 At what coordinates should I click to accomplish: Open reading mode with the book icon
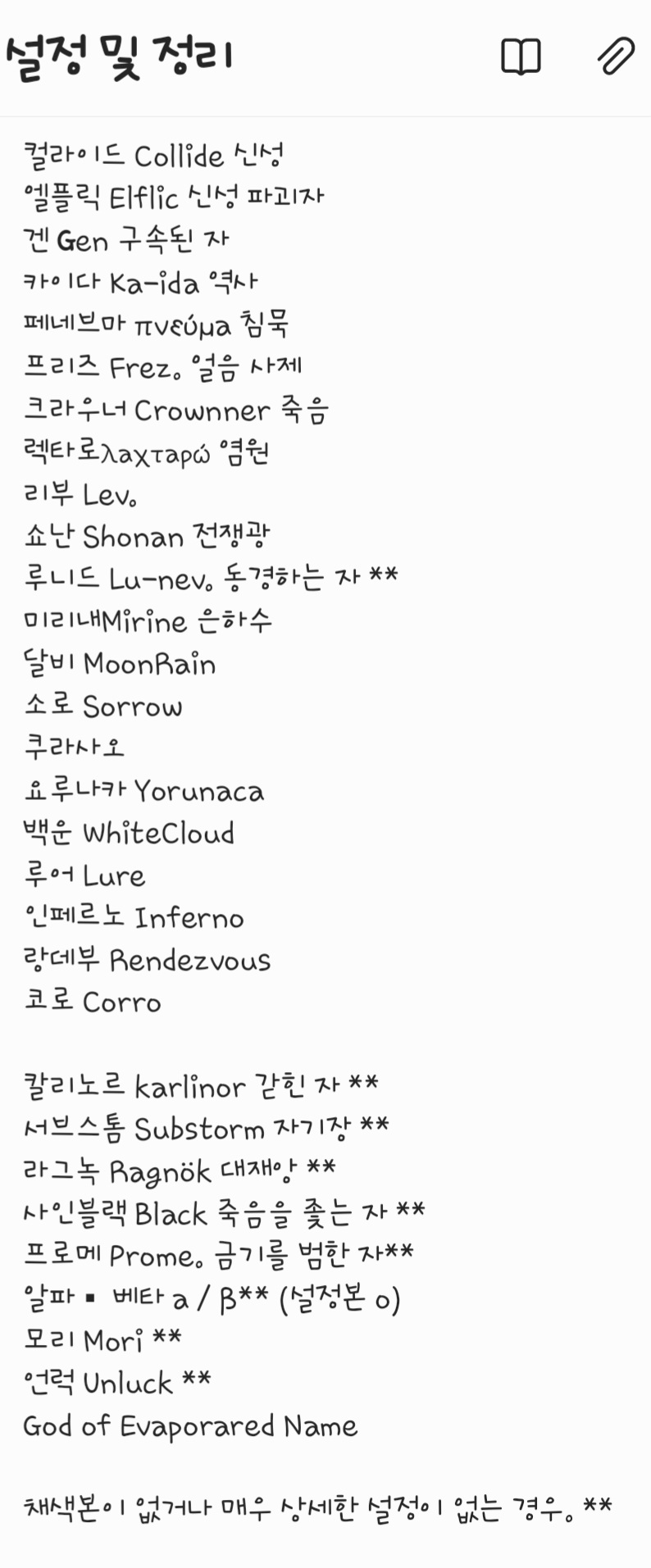coord(521,57)
